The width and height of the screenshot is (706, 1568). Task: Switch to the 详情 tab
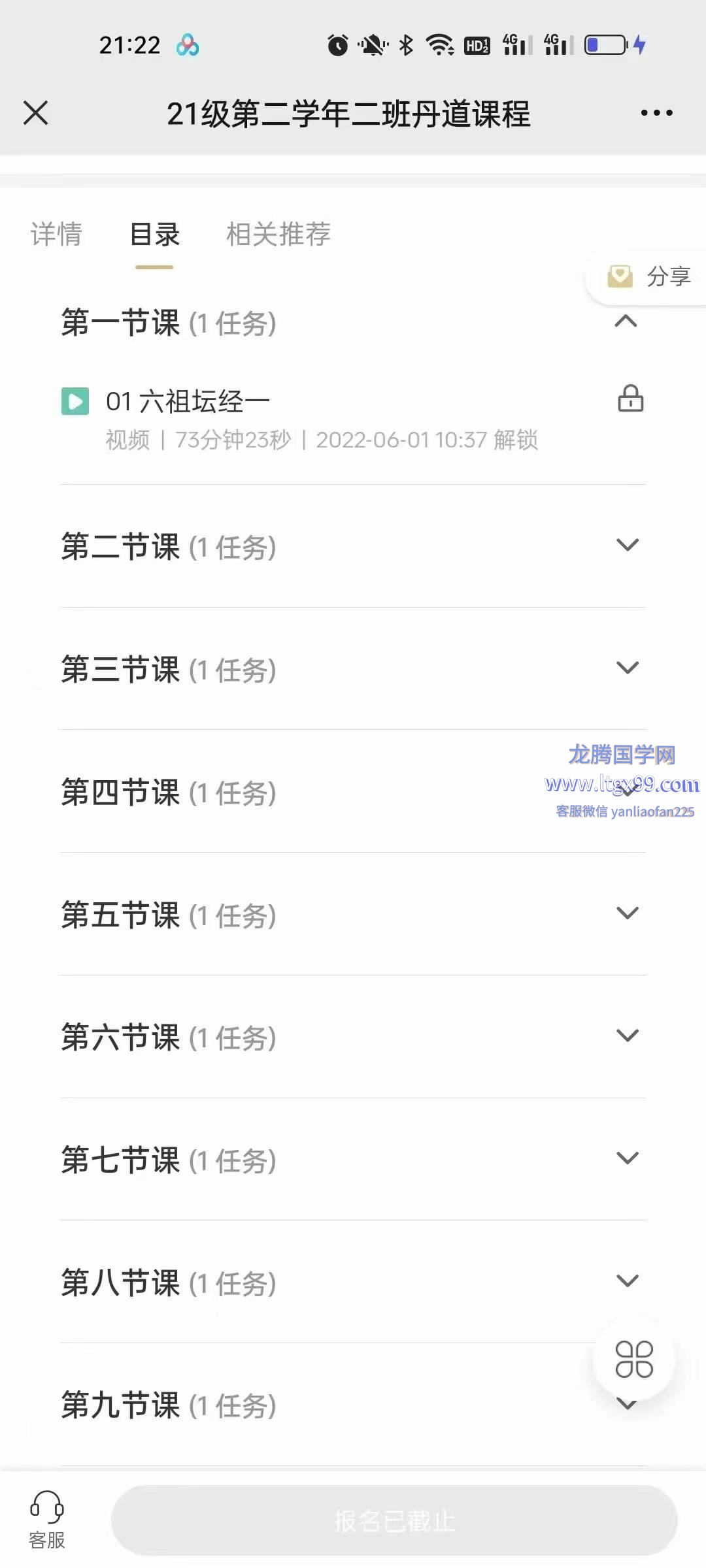(57, 234)
